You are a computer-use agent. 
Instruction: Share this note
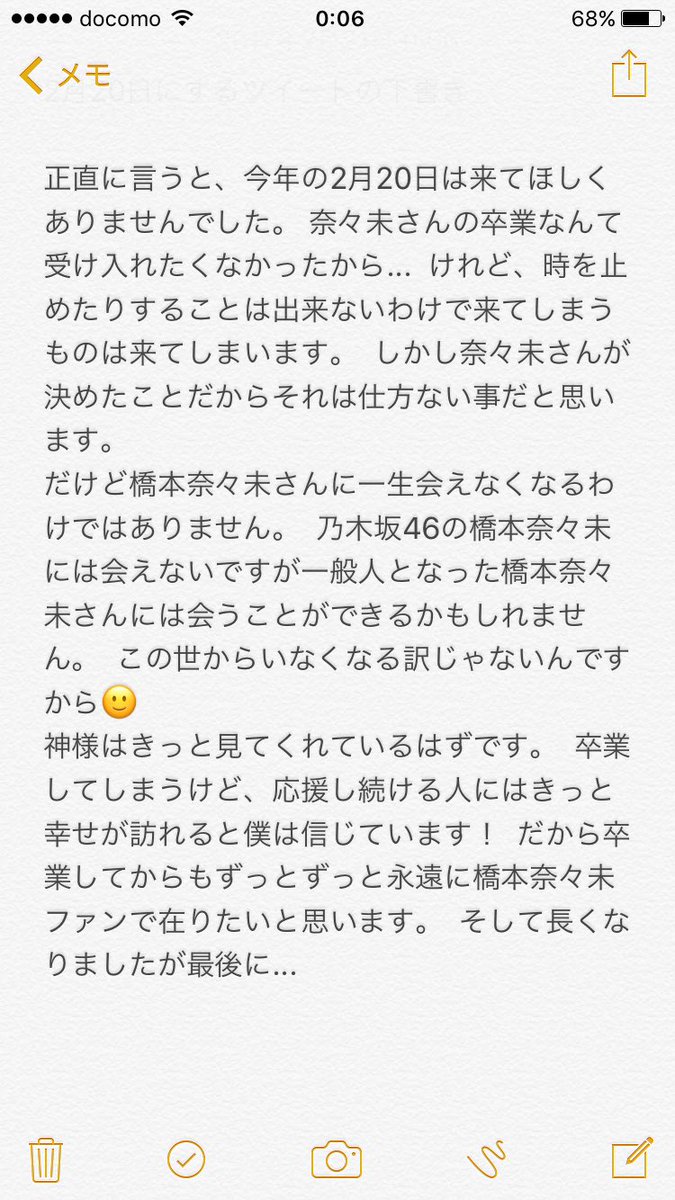(629, 75)
